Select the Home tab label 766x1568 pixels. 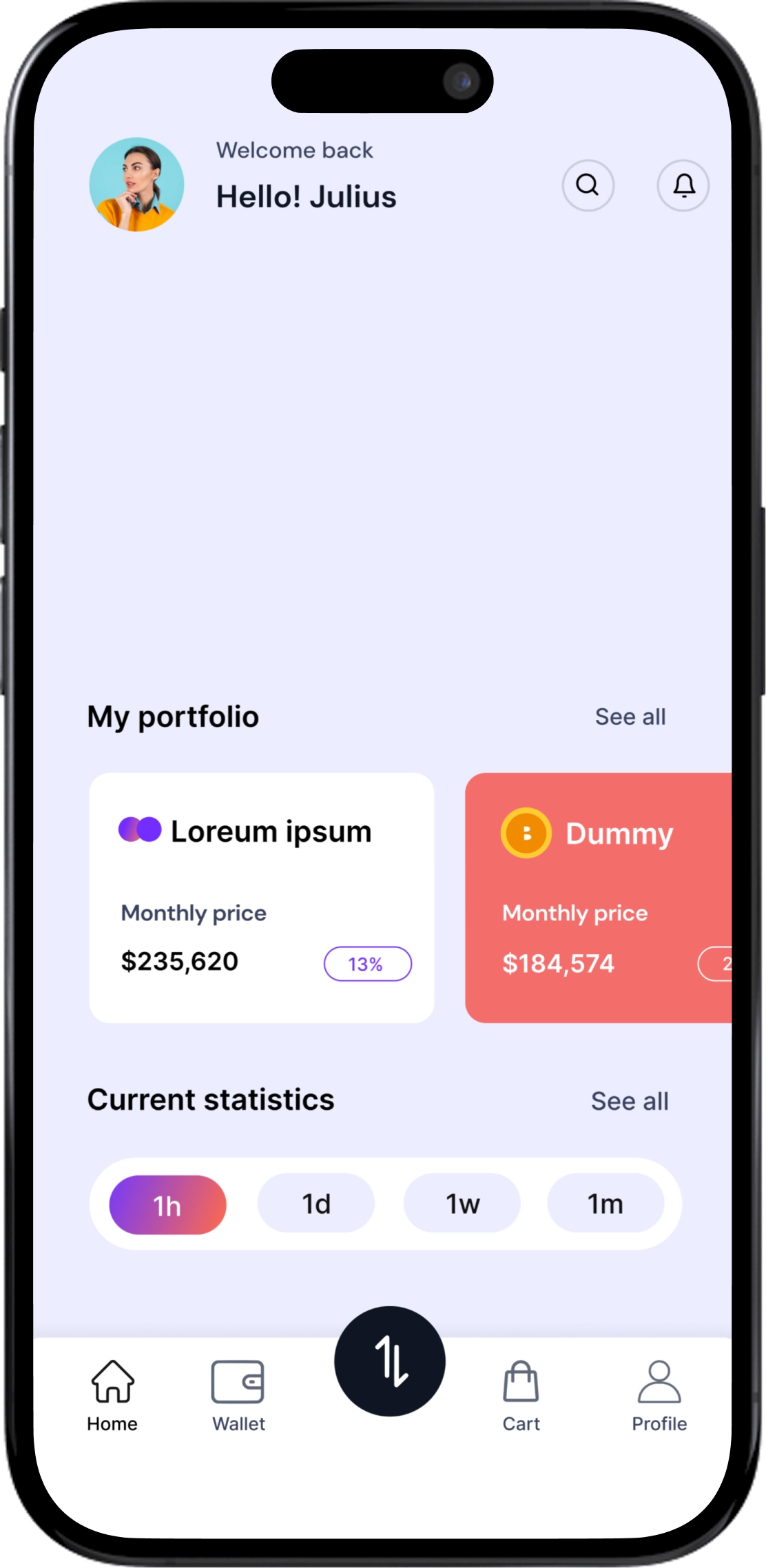point(112,1423)
